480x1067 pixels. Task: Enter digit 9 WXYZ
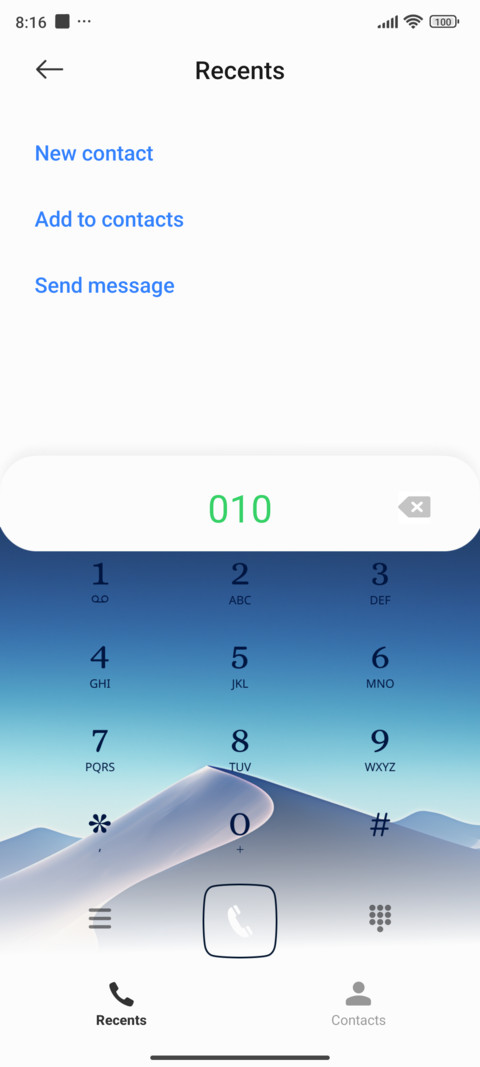point(380,750)
